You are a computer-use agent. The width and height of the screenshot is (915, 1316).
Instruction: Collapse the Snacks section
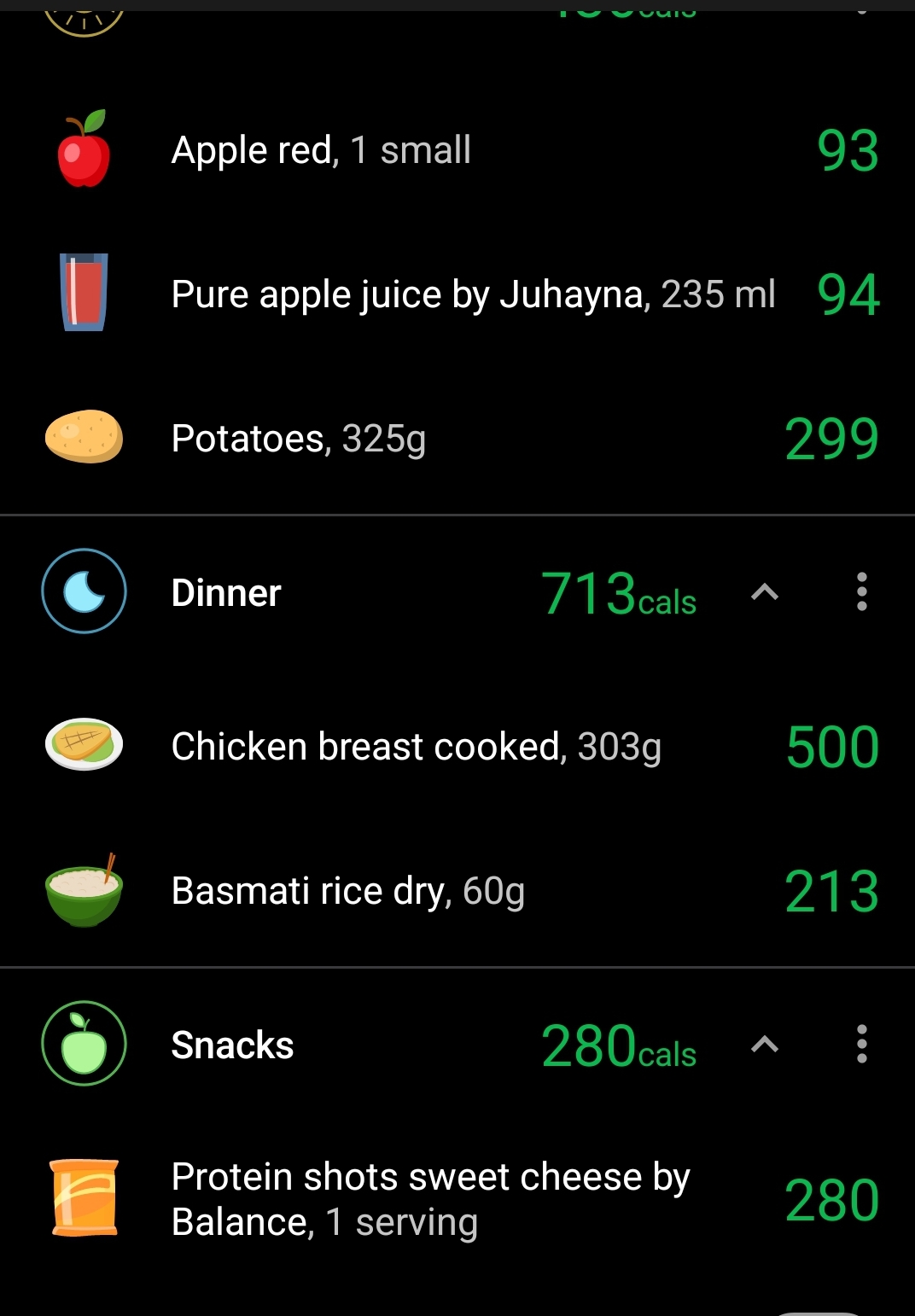[765, 1045]
